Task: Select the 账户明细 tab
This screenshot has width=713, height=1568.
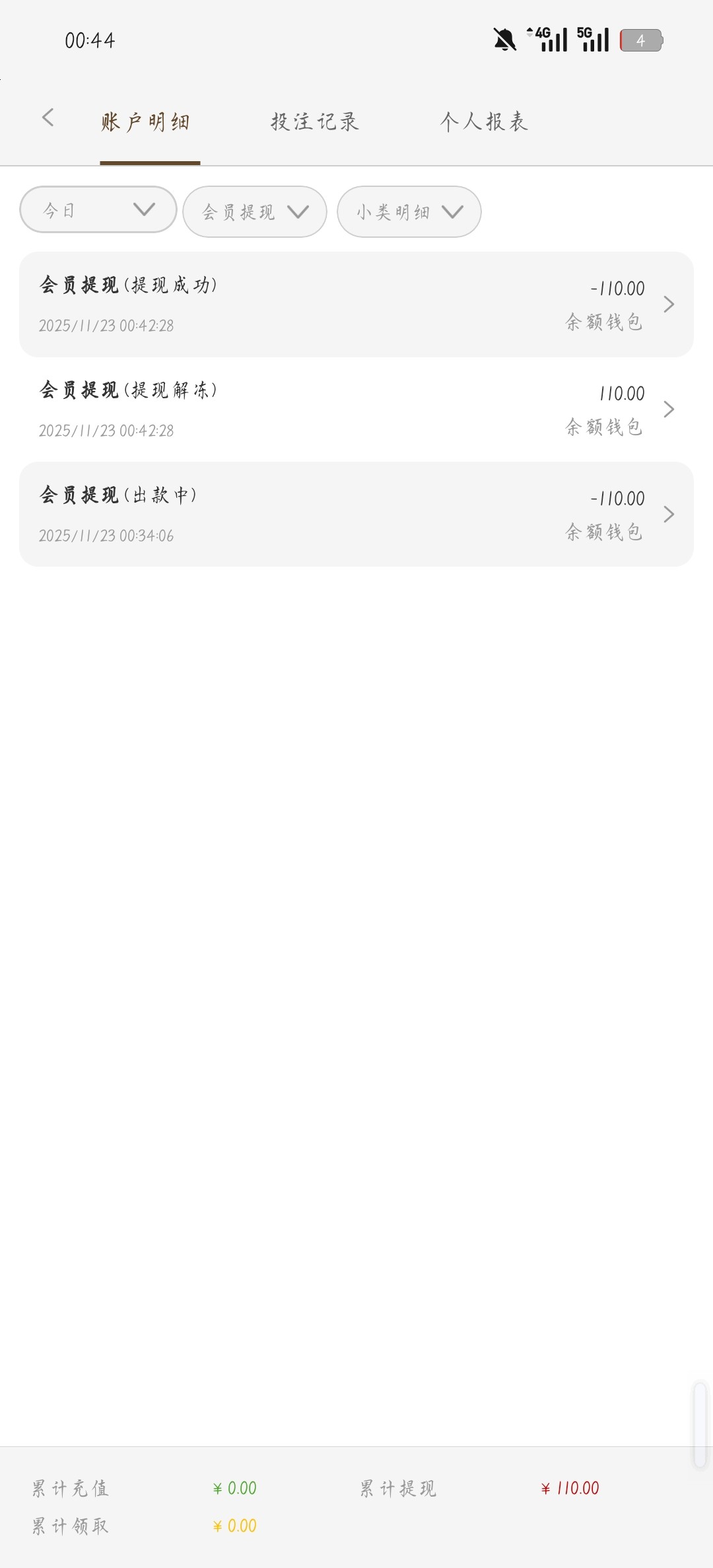Action: coord(146,123)
